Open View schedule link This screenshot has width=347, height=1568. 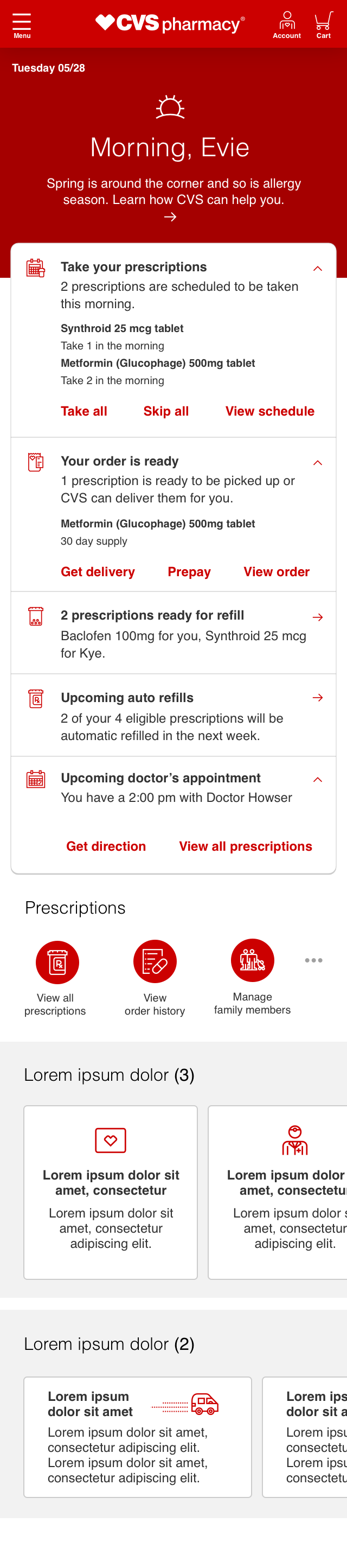[x=269, y=411]
